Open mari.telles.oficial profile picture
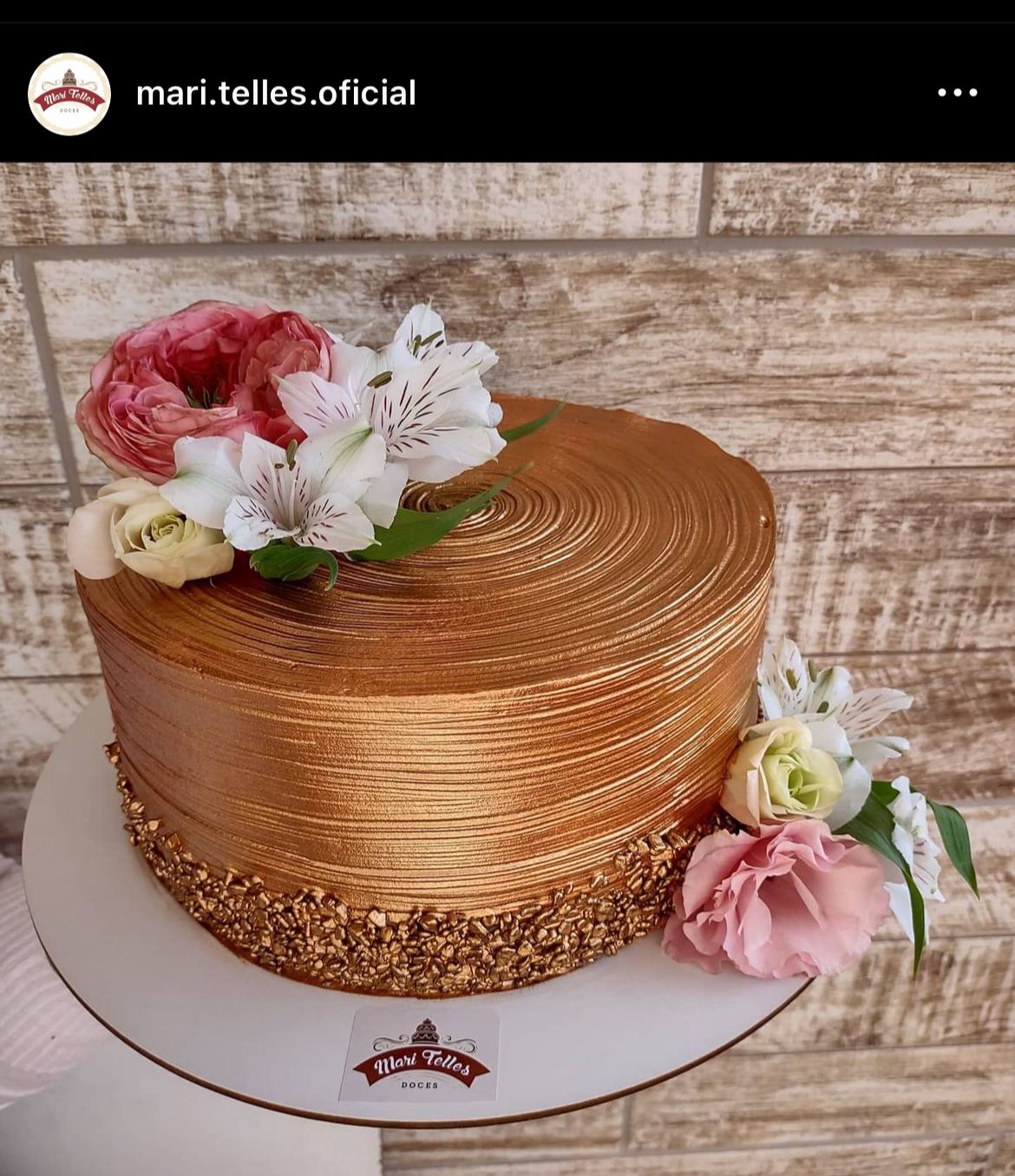 (69, 94)
